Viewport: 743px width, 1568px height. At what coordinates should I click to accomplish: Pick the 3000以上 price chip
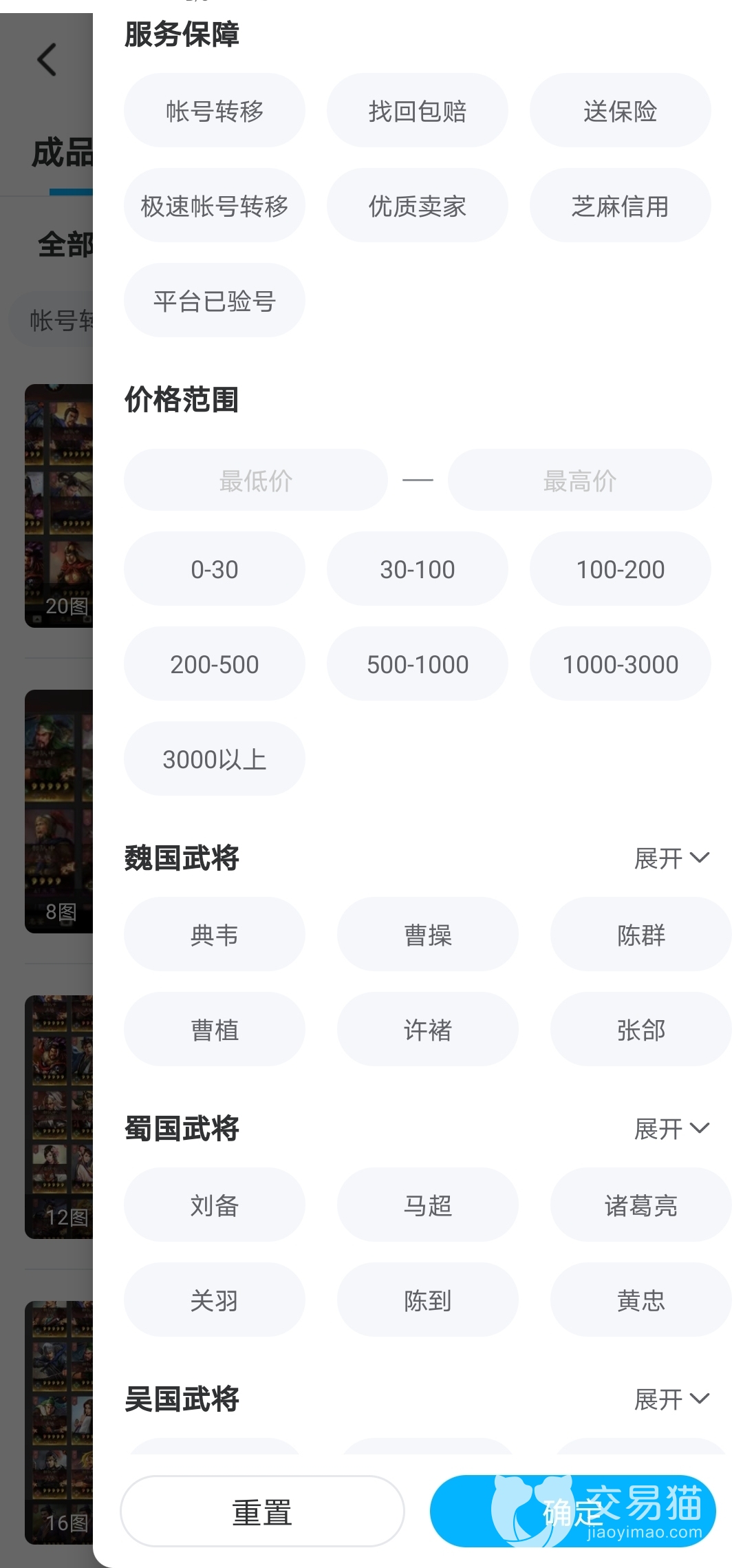click(x=214, y=759)
